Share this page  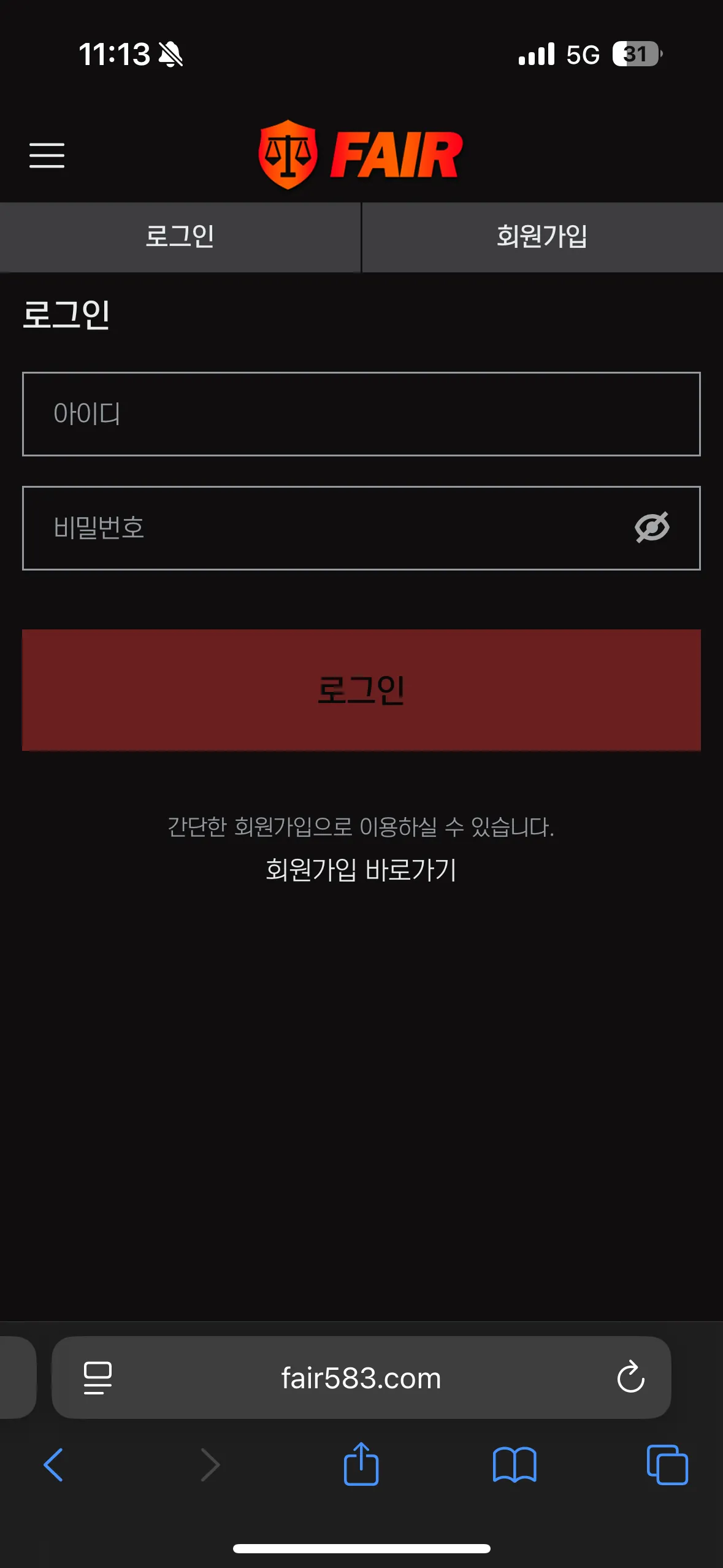coord(361,1464)
